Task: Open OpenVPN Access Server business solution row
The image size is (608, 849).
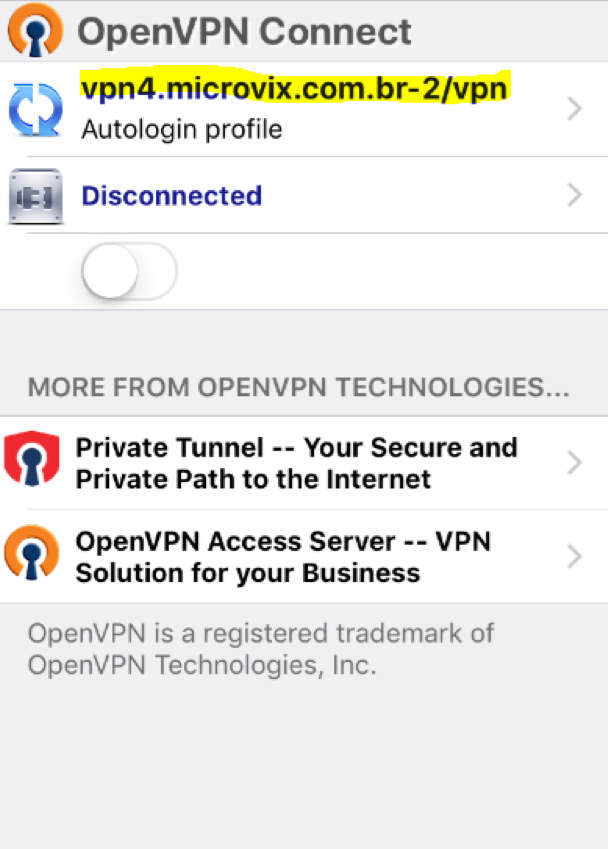Action: [300, 557]
